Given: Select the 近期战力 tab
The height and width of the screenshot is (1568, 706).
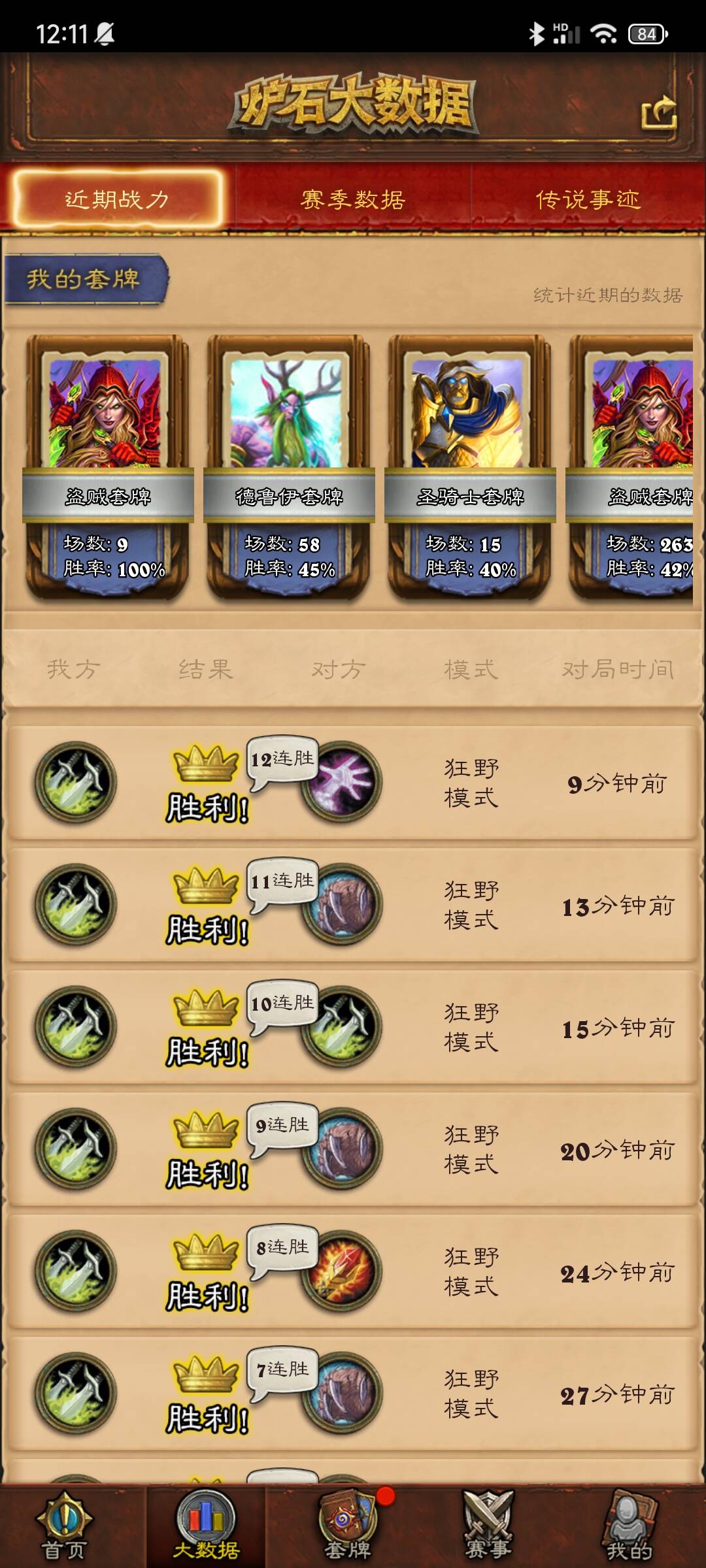Looking at the screenshot, I should (118, 199).
